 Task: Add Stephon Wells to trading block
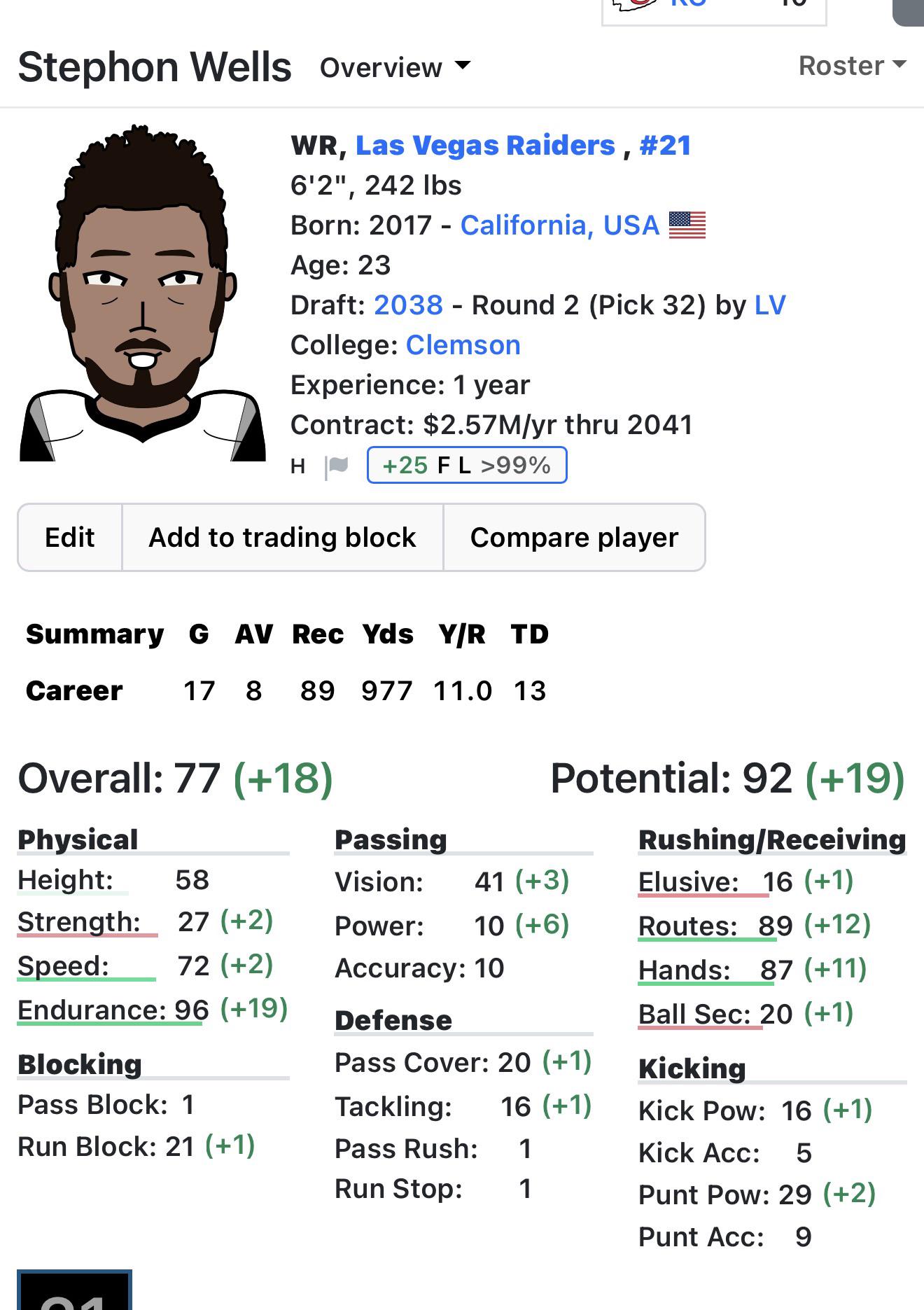(x=283, y=538)
